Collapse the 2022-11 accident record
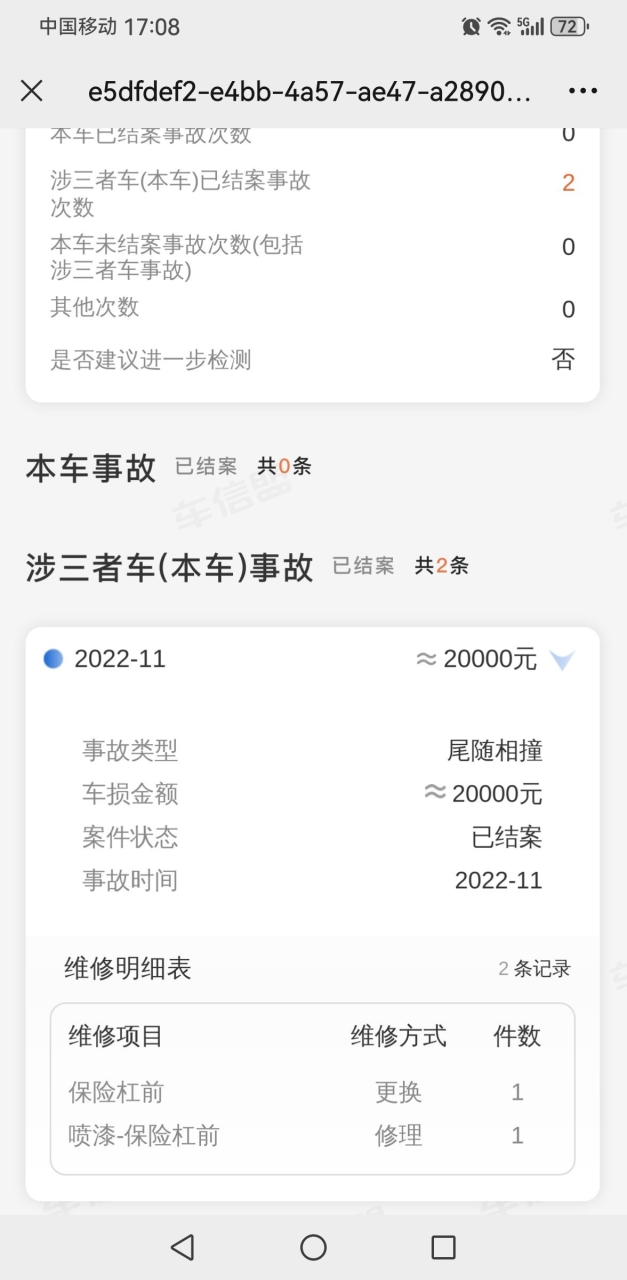627x1280 pixels. (x=563, y=660)
